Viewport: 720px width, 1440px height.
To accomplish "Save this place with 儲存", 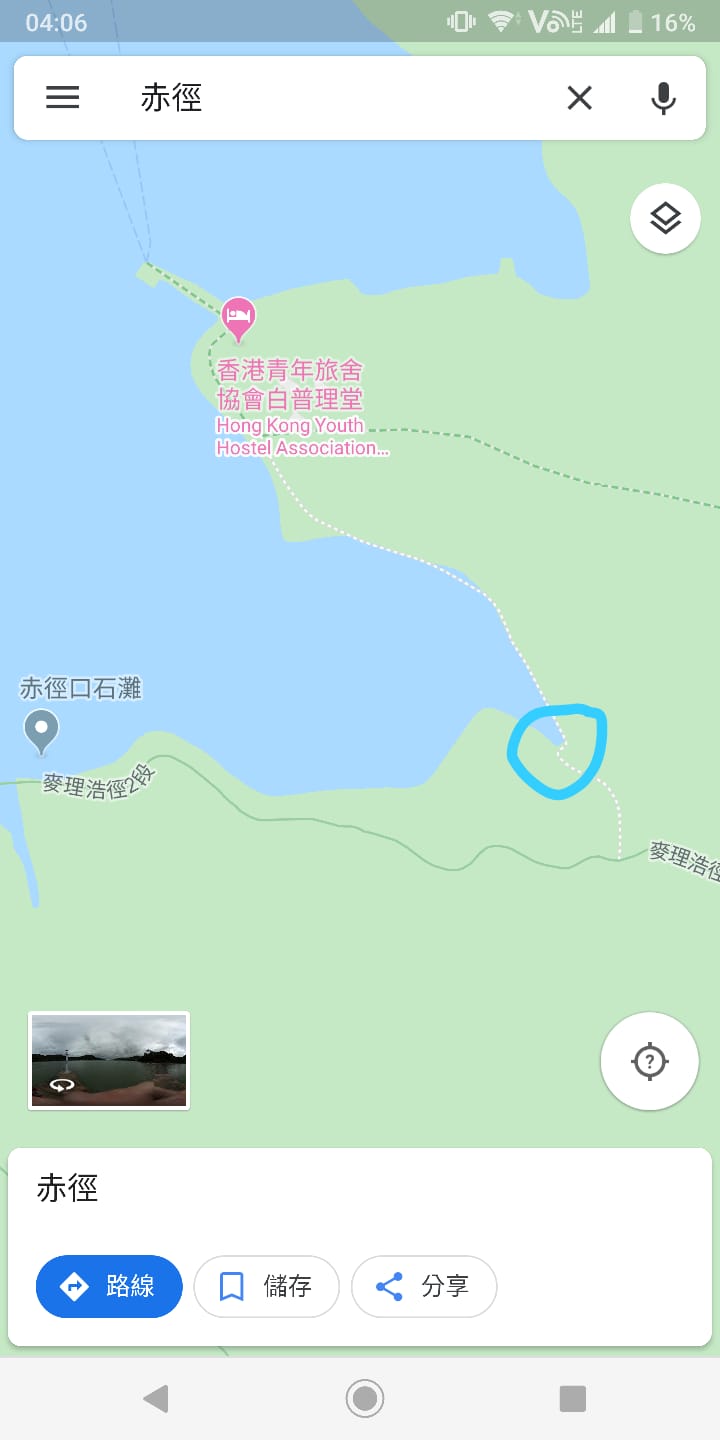I will tap(266, 1286).
